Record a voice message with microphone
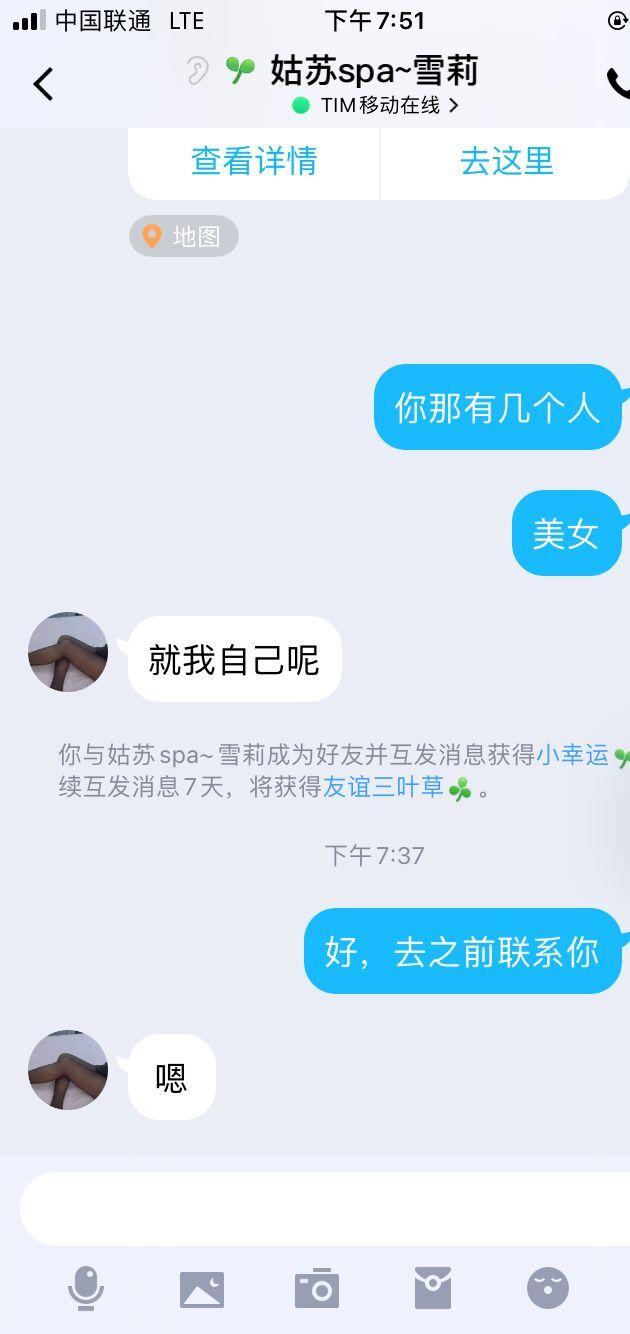The height and width of the screenshot is (1334, 630). pyautogui.click(x=86, y=1288)
